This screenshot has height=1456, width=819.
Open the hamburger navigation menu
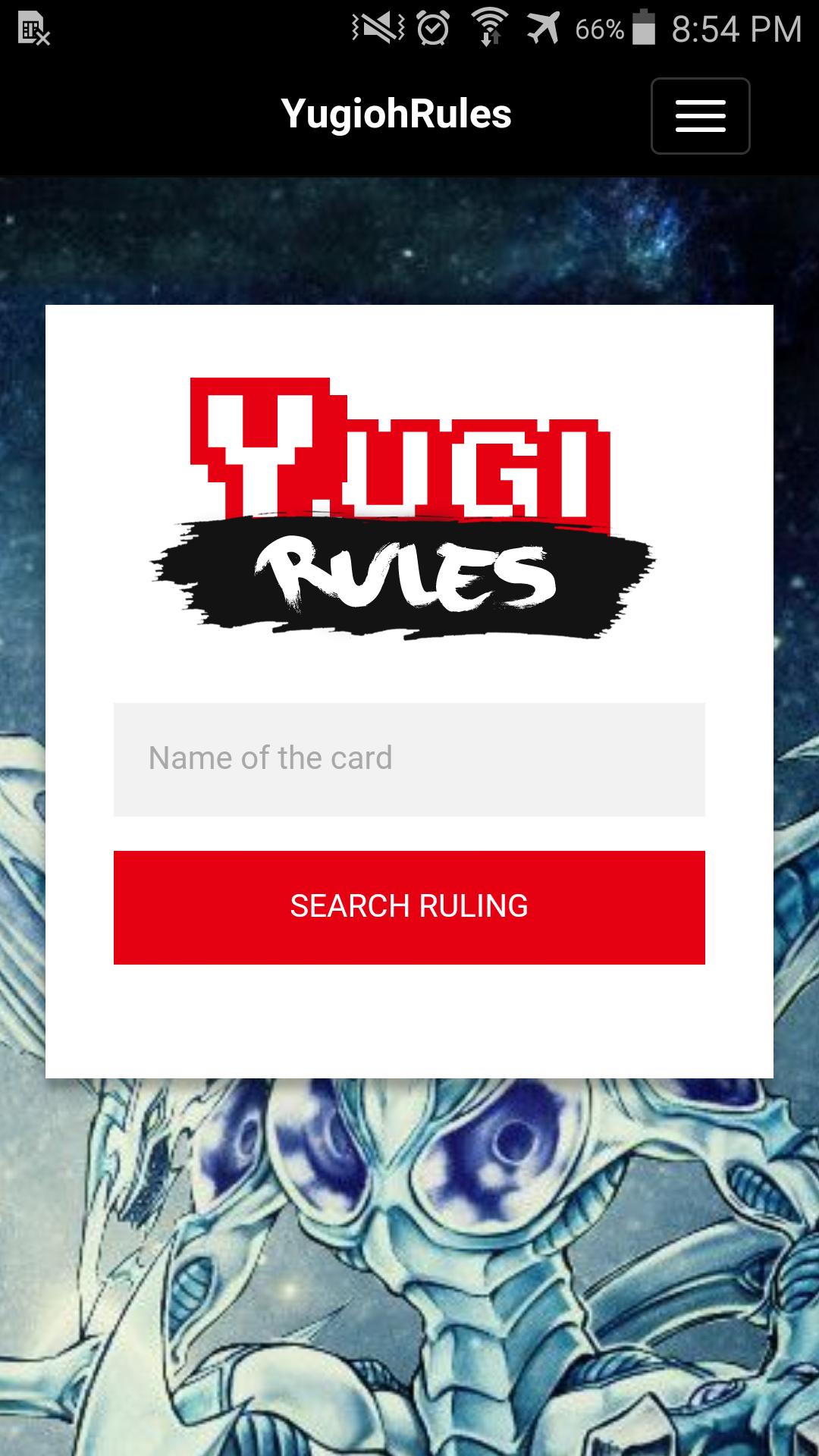click(700, 116)
